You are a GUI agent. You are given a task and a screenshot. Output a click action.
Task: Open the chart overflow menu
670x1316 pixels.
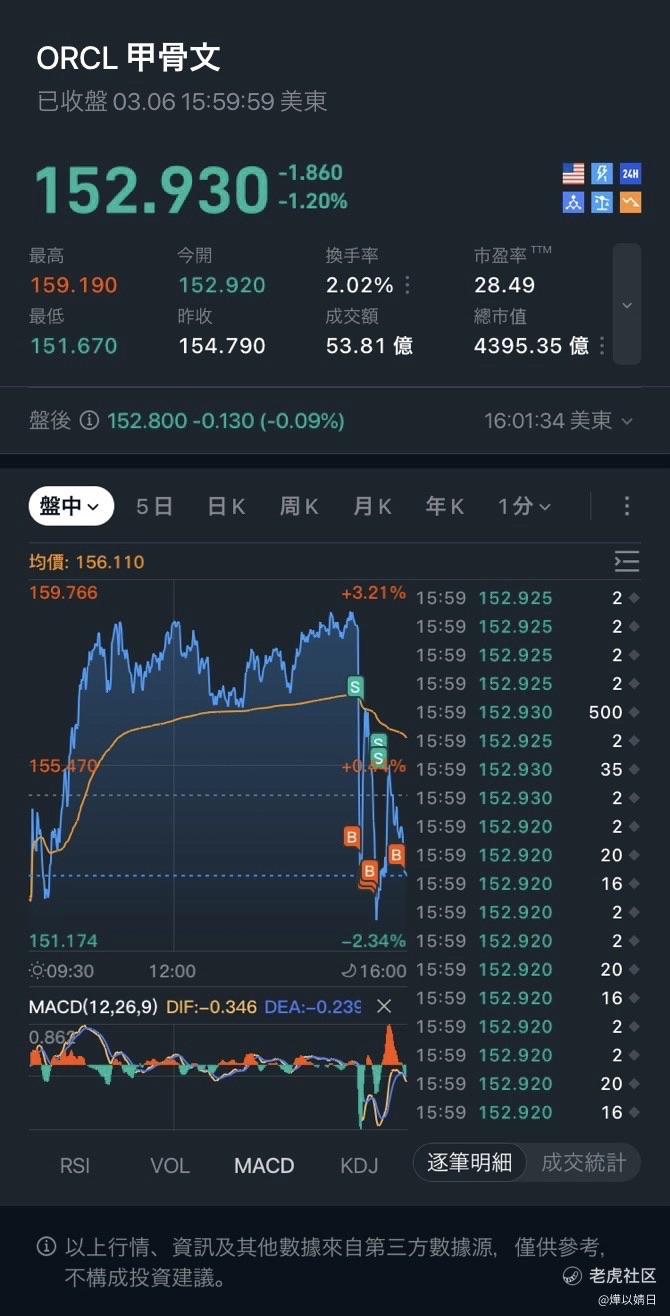click(x=627, y=506)
